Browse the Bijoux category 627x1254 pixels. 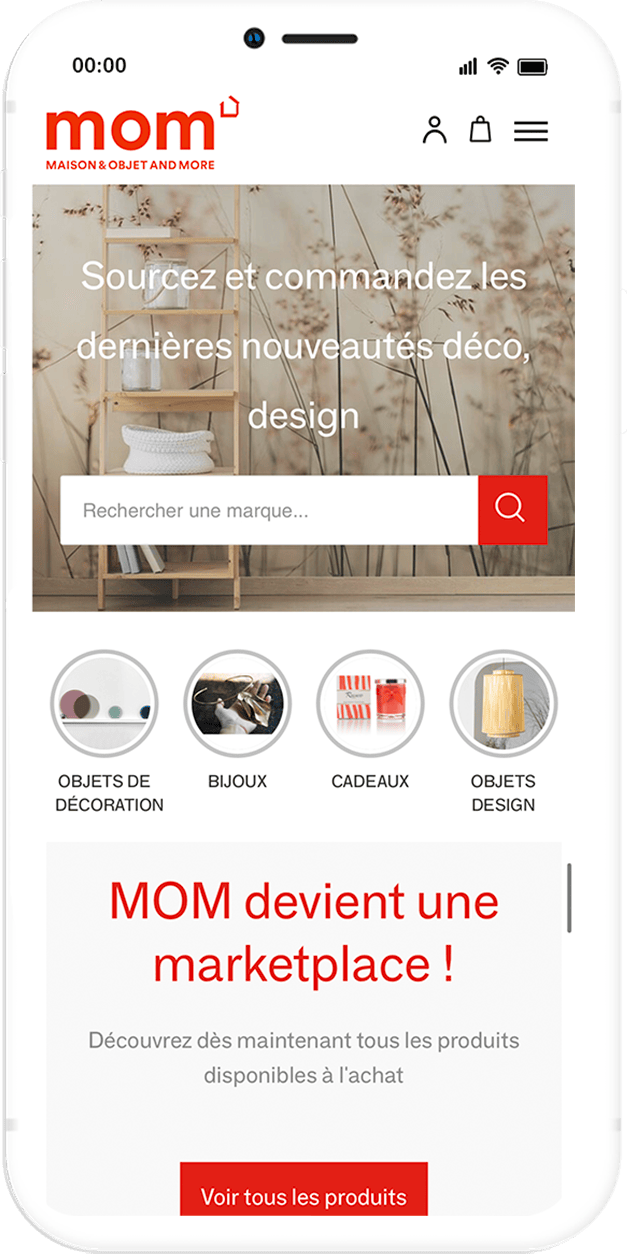tap(238, 704)
